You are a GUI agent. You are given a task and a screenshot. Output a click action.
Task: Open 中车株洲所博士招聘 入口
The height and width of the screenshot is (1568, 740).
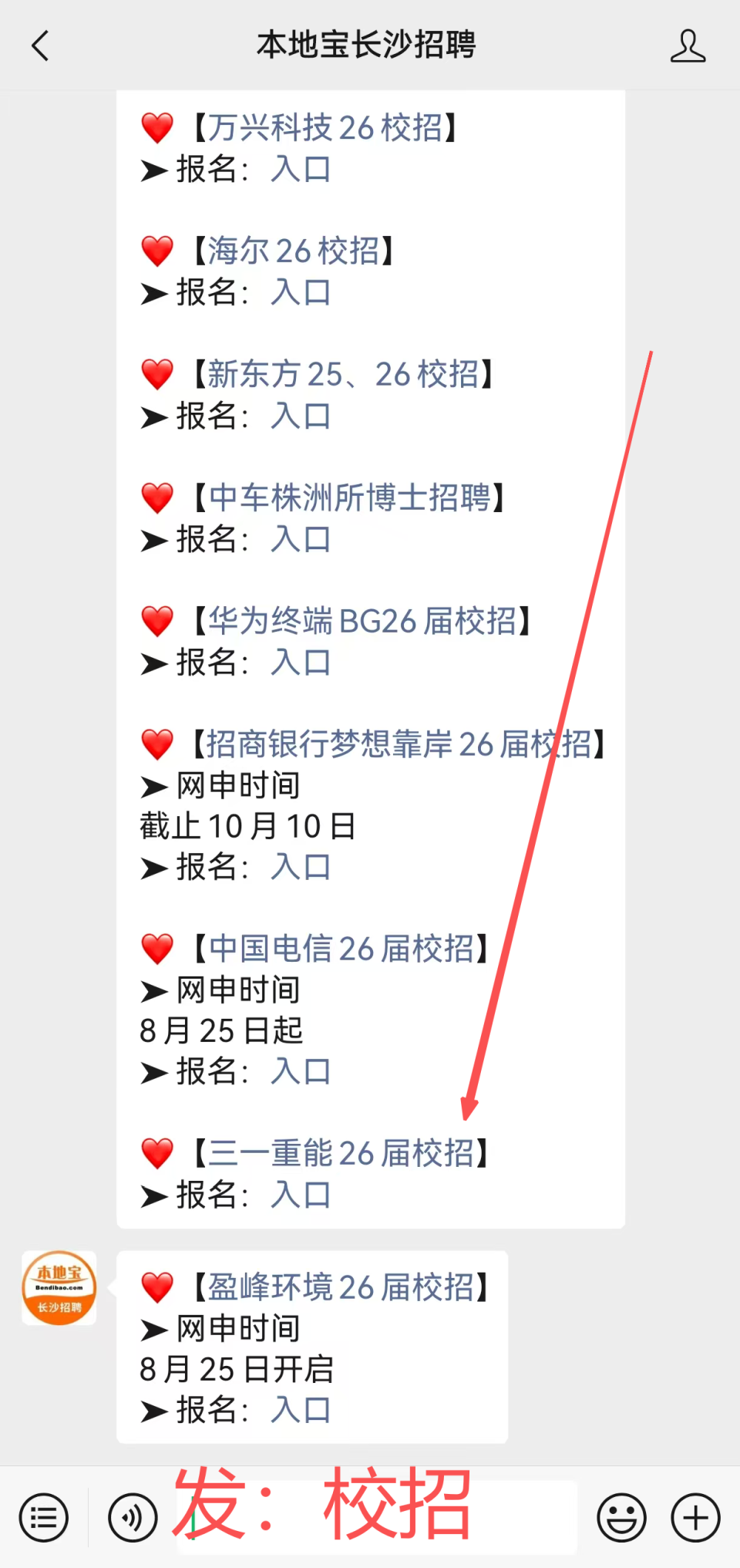click(301, 541)
